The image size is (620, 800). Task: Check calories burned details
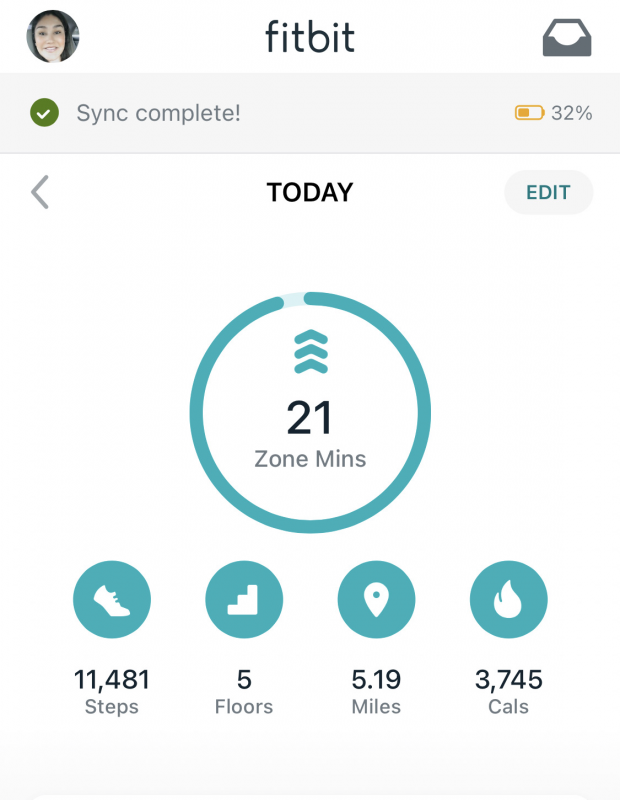509,600
